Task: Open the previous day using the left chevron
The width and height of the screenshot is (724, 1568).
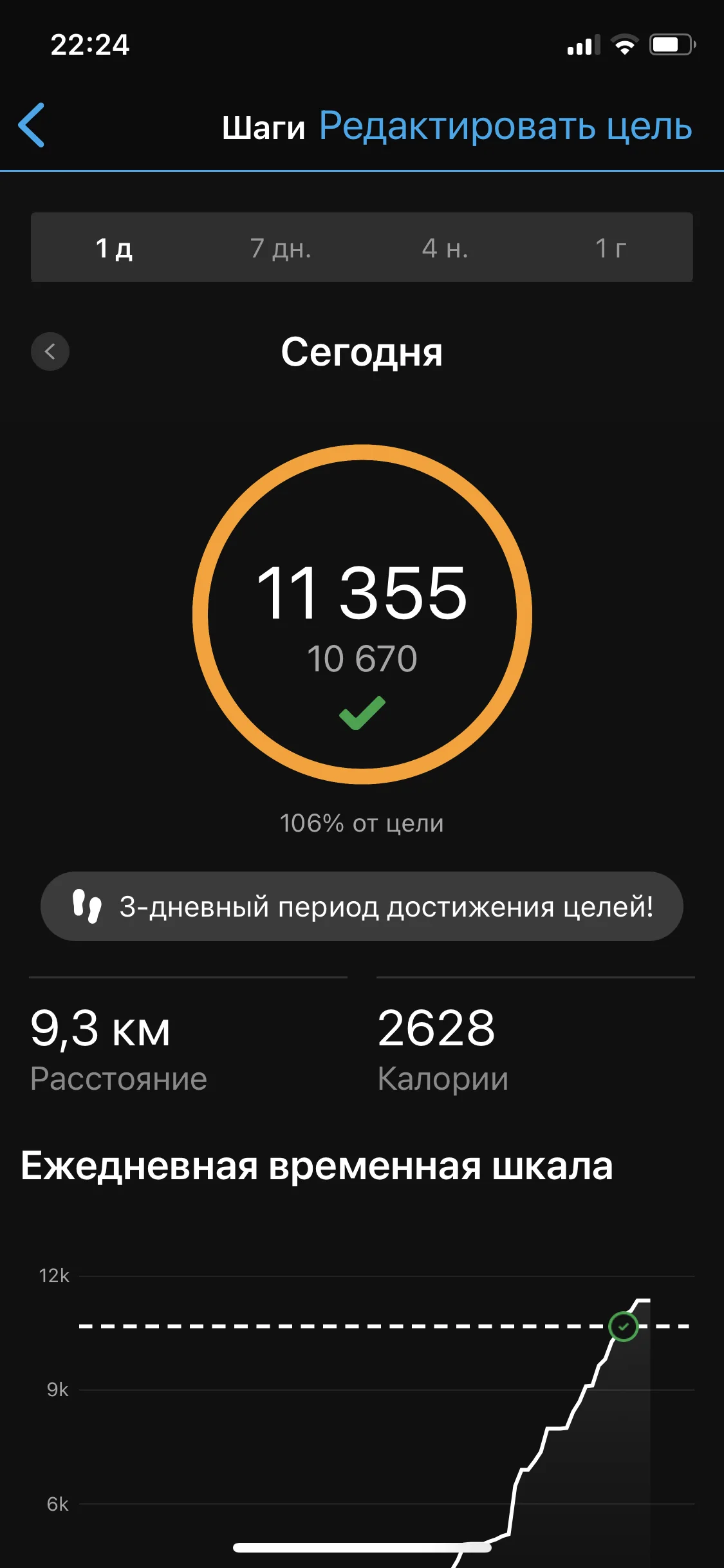Action: pyautogui.click(x=50, y=351)
